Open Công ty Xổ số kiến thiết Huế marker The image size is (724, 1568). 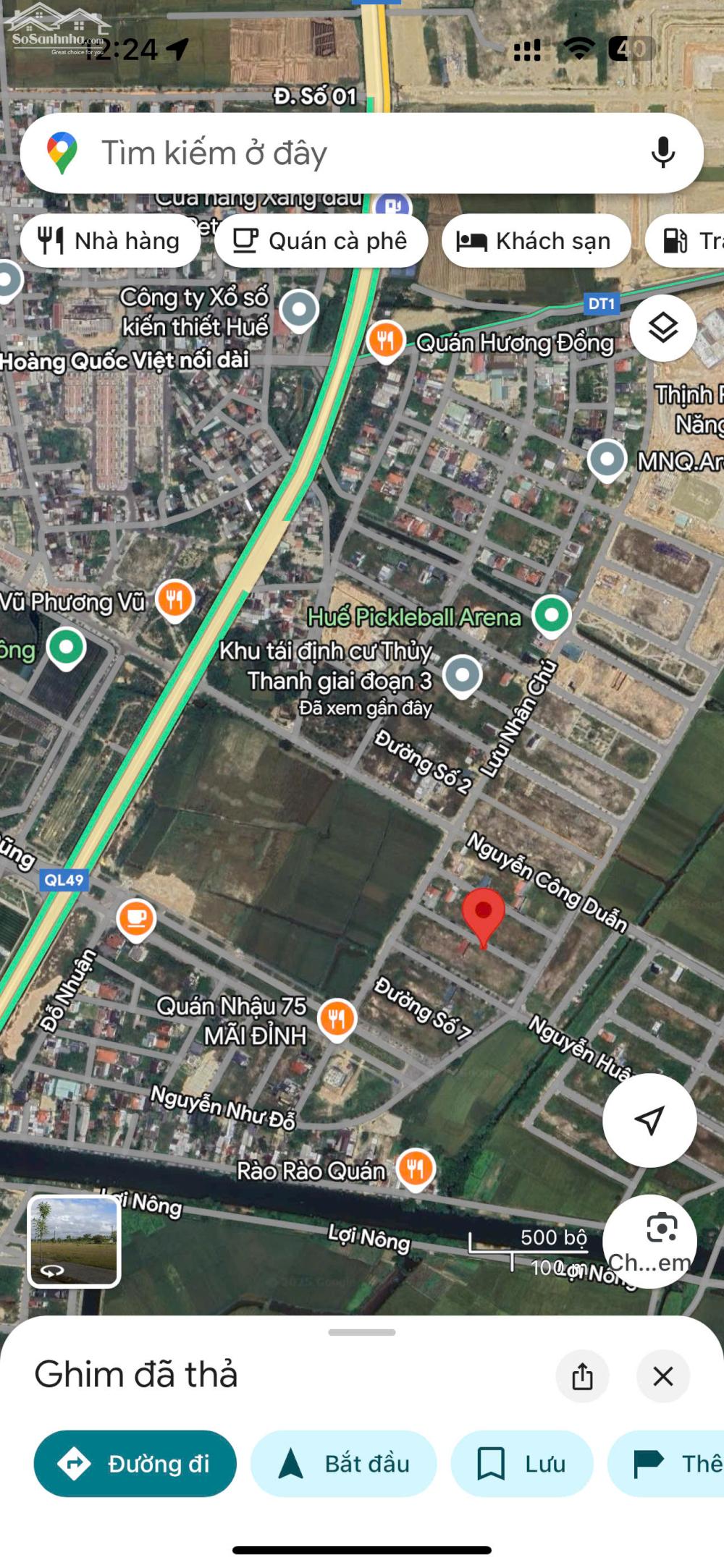pyautogui.click(x=299, y=308)
